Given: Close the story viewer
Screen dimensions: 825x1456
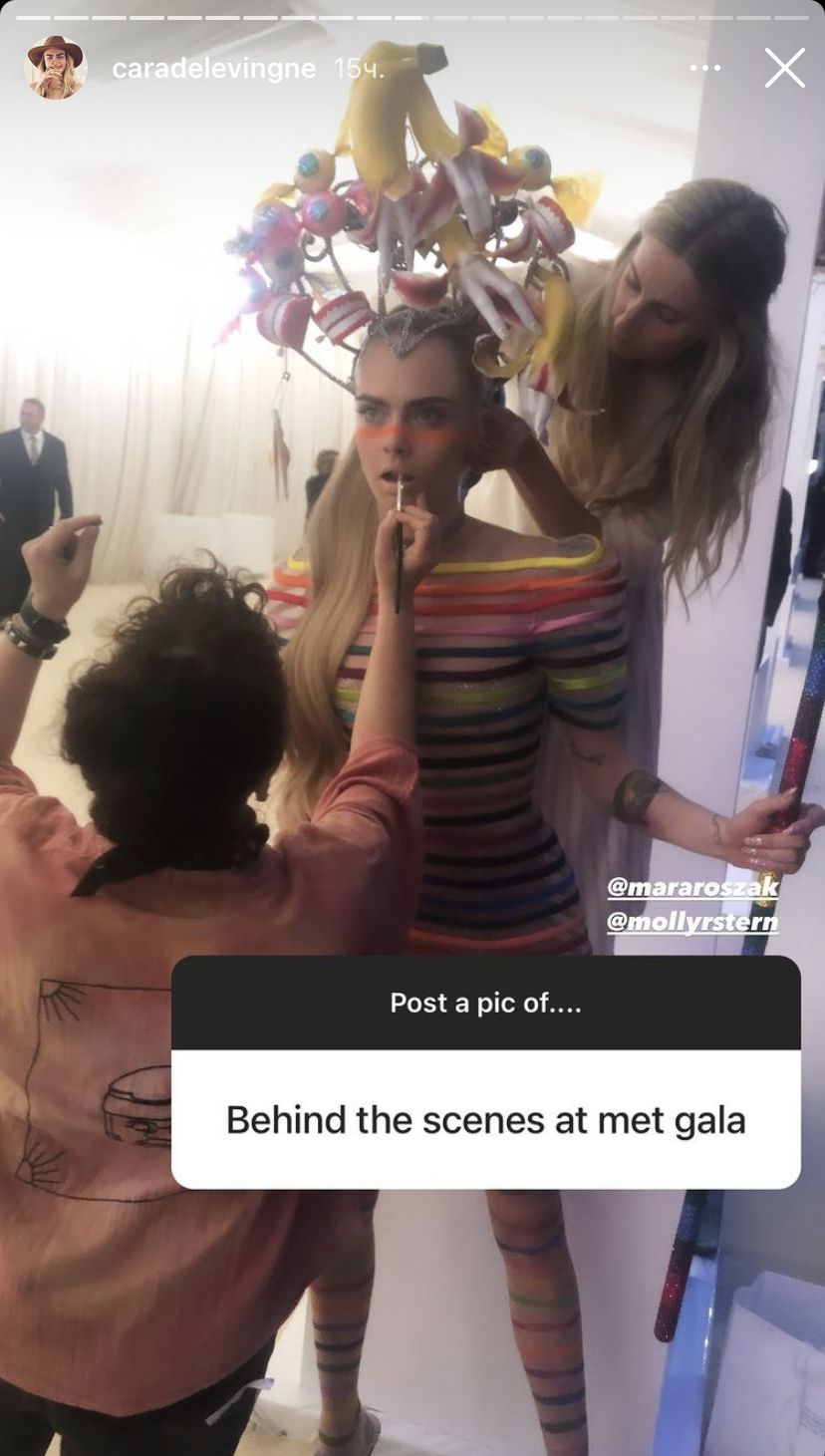Looking at the screenshot, I should click(784, 69).
